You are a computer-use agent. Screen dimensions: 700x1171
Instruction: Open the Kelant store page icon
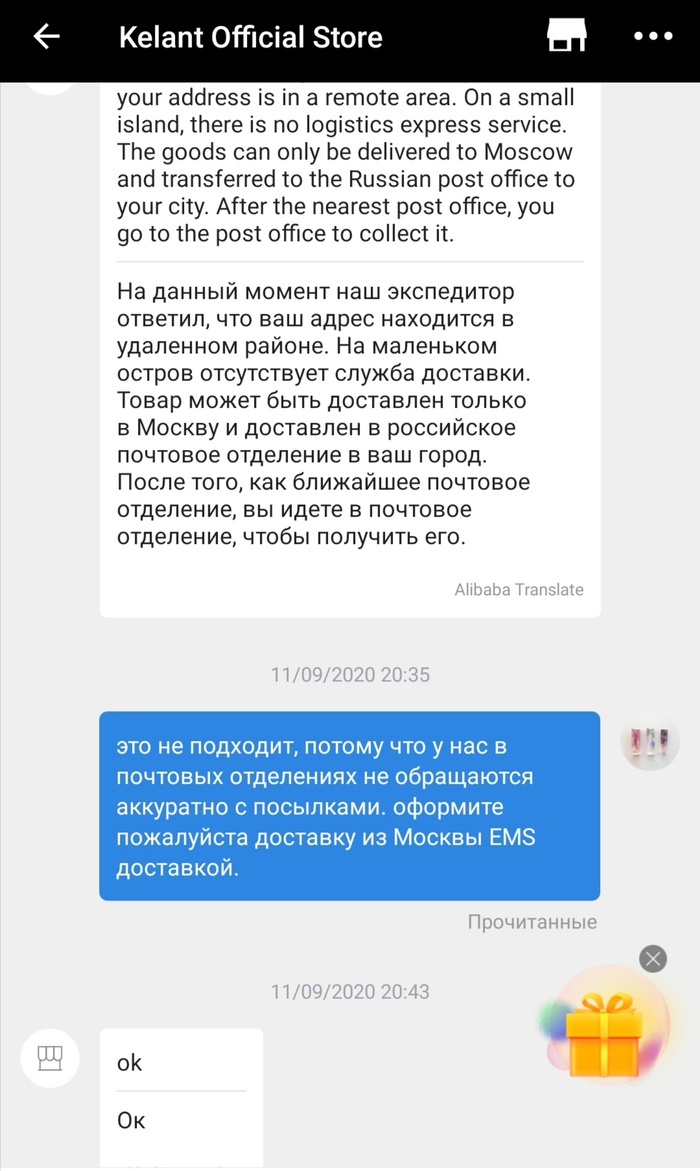pos(566,37)
